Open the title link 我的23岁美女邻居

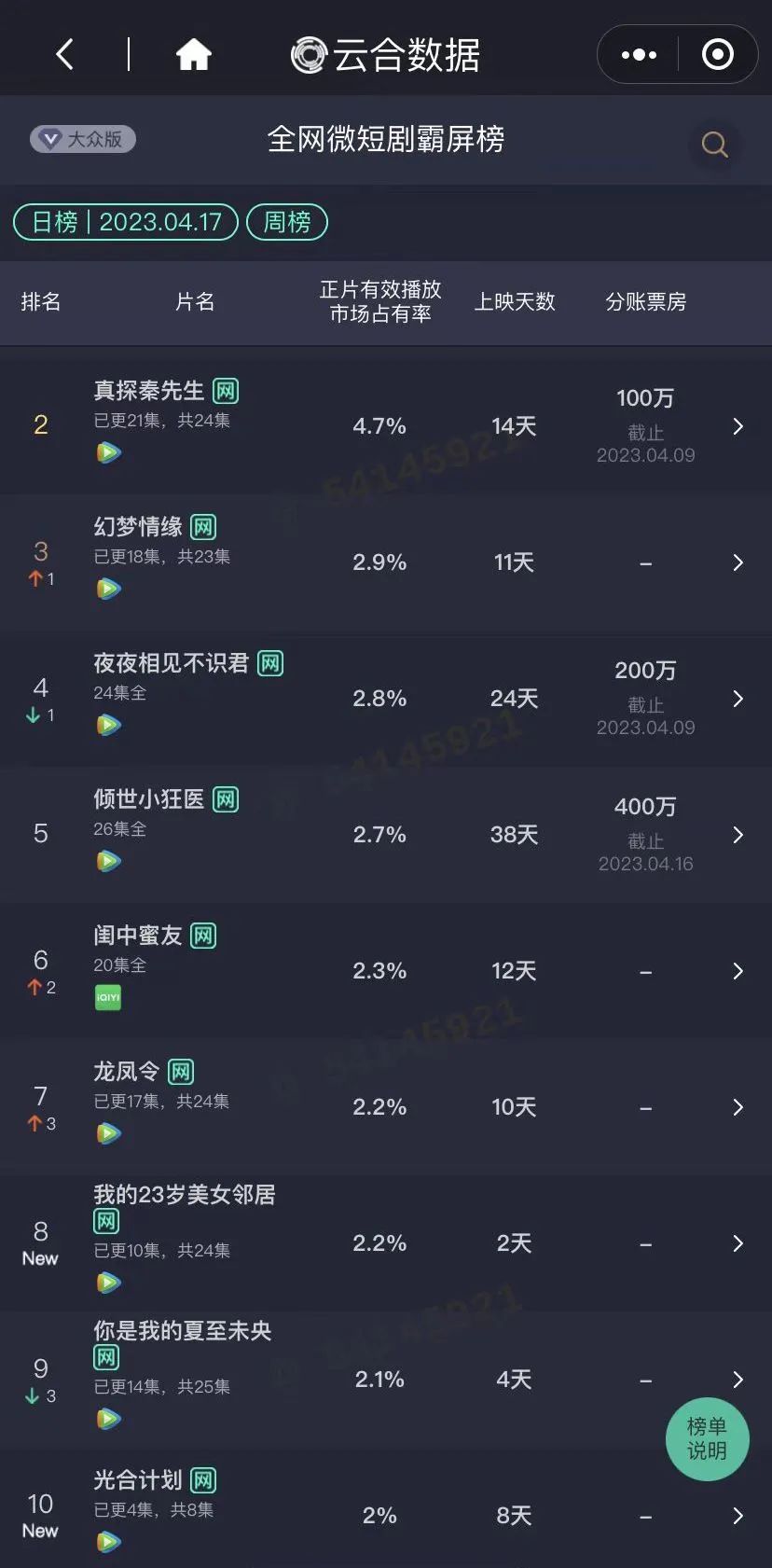183,1195
